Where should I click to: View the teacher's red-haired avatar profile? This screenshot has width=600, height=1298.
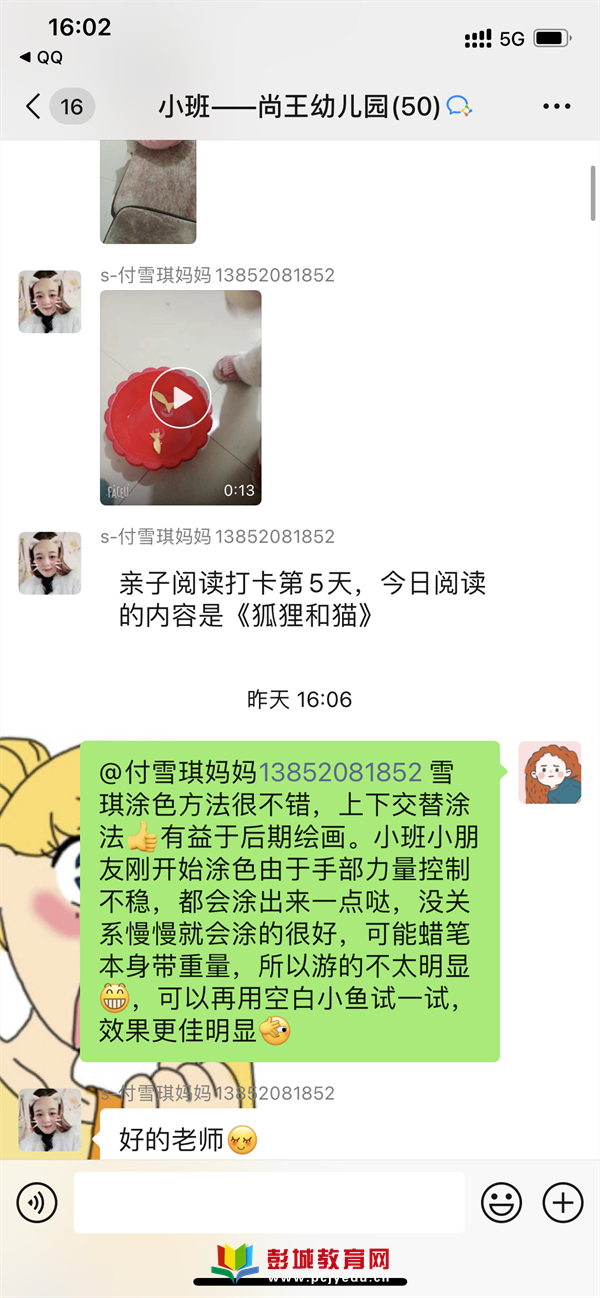click(549, 773)
